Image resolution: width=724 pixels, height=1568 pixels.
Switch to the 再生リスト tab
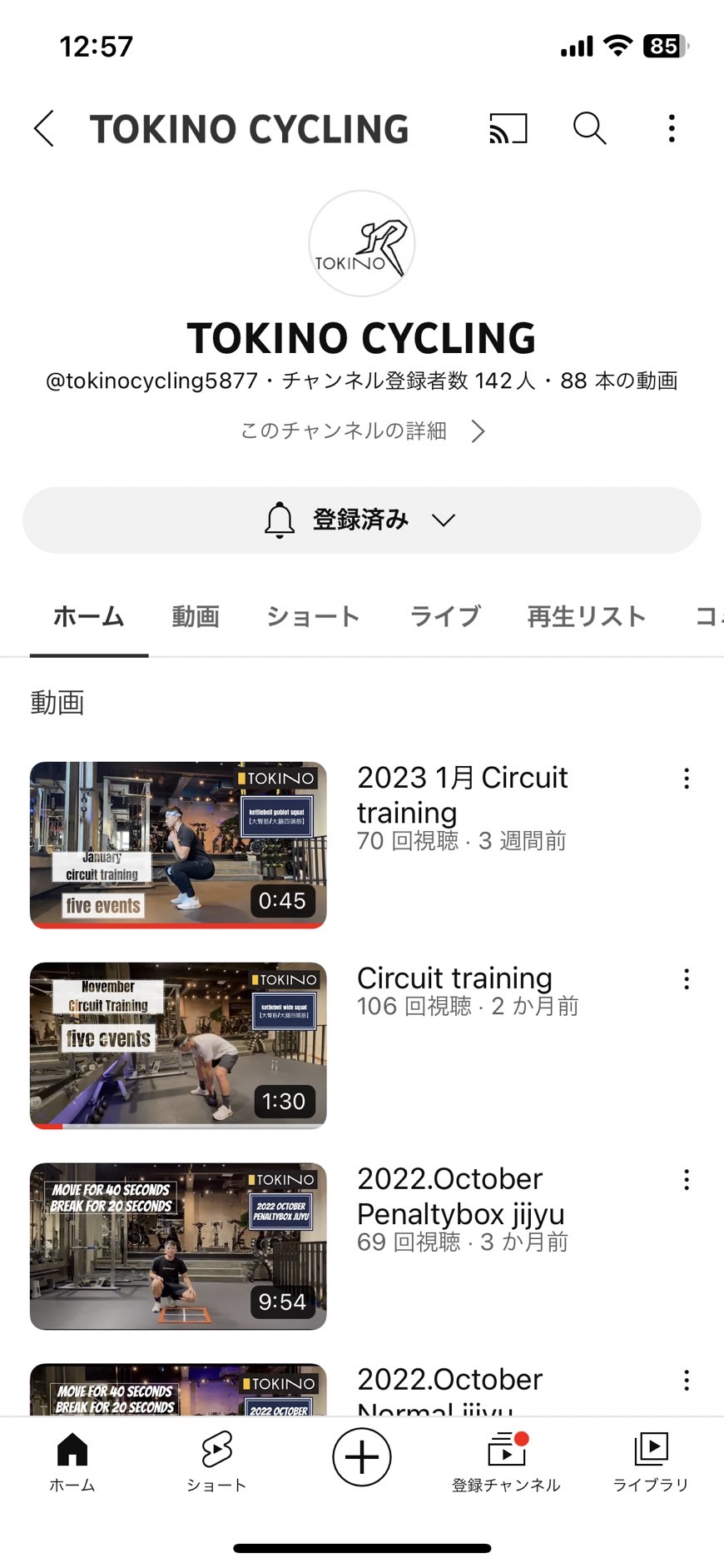(x=587, y=617)
